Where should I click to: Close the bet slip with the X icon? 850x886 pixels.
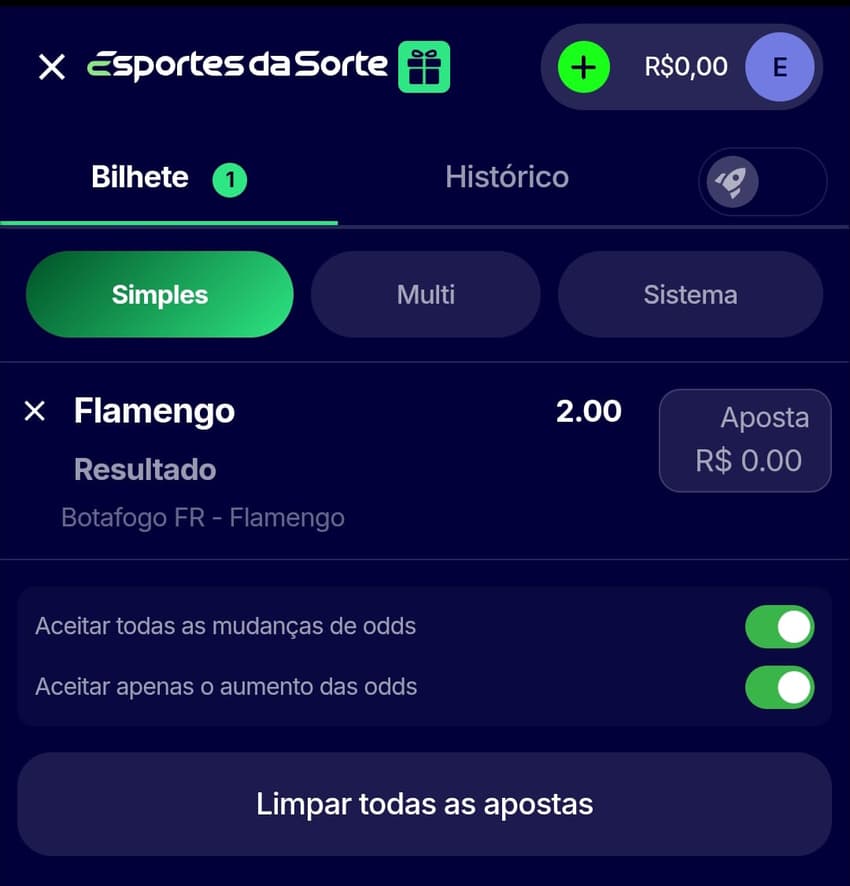click(50, 68)
